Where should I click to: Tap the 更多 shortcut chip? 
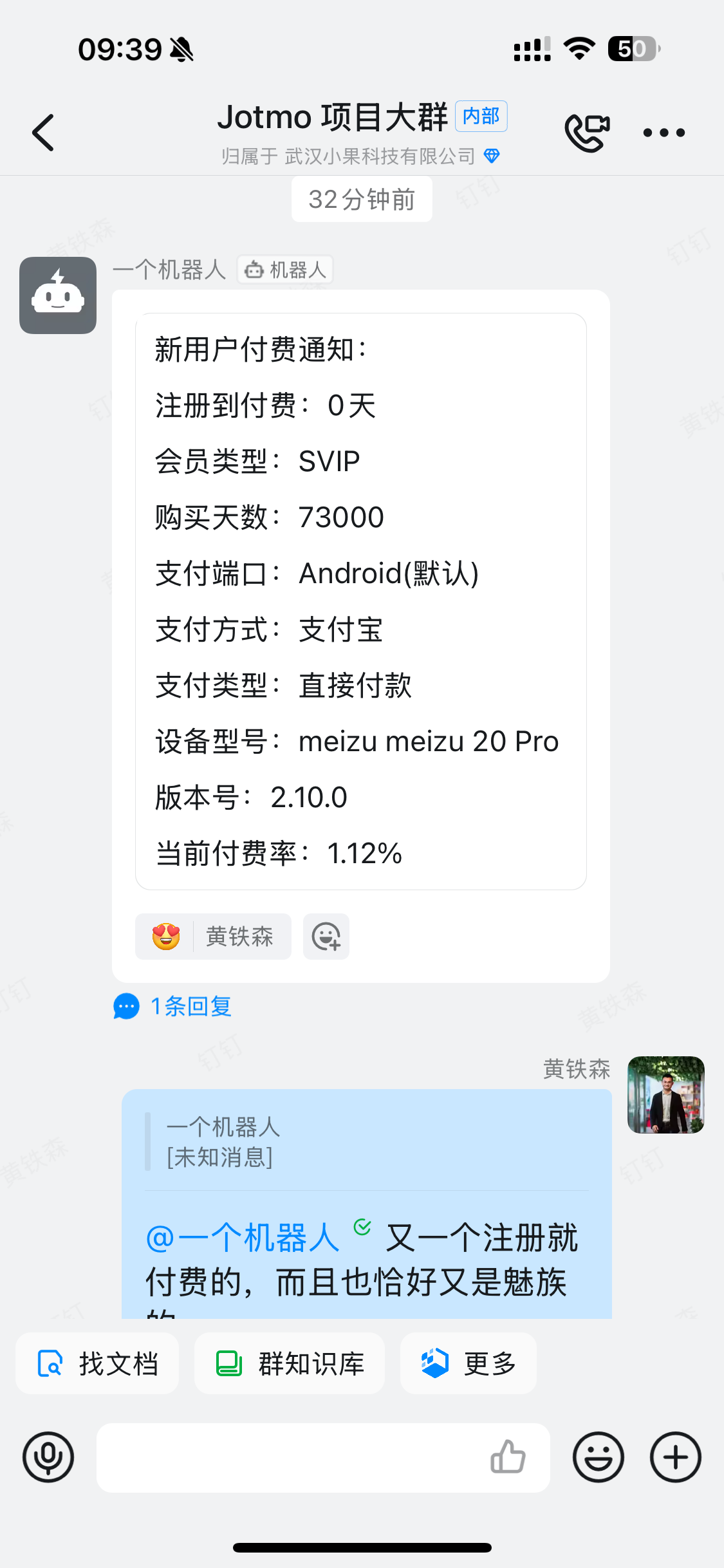[x=469, y=1363]
